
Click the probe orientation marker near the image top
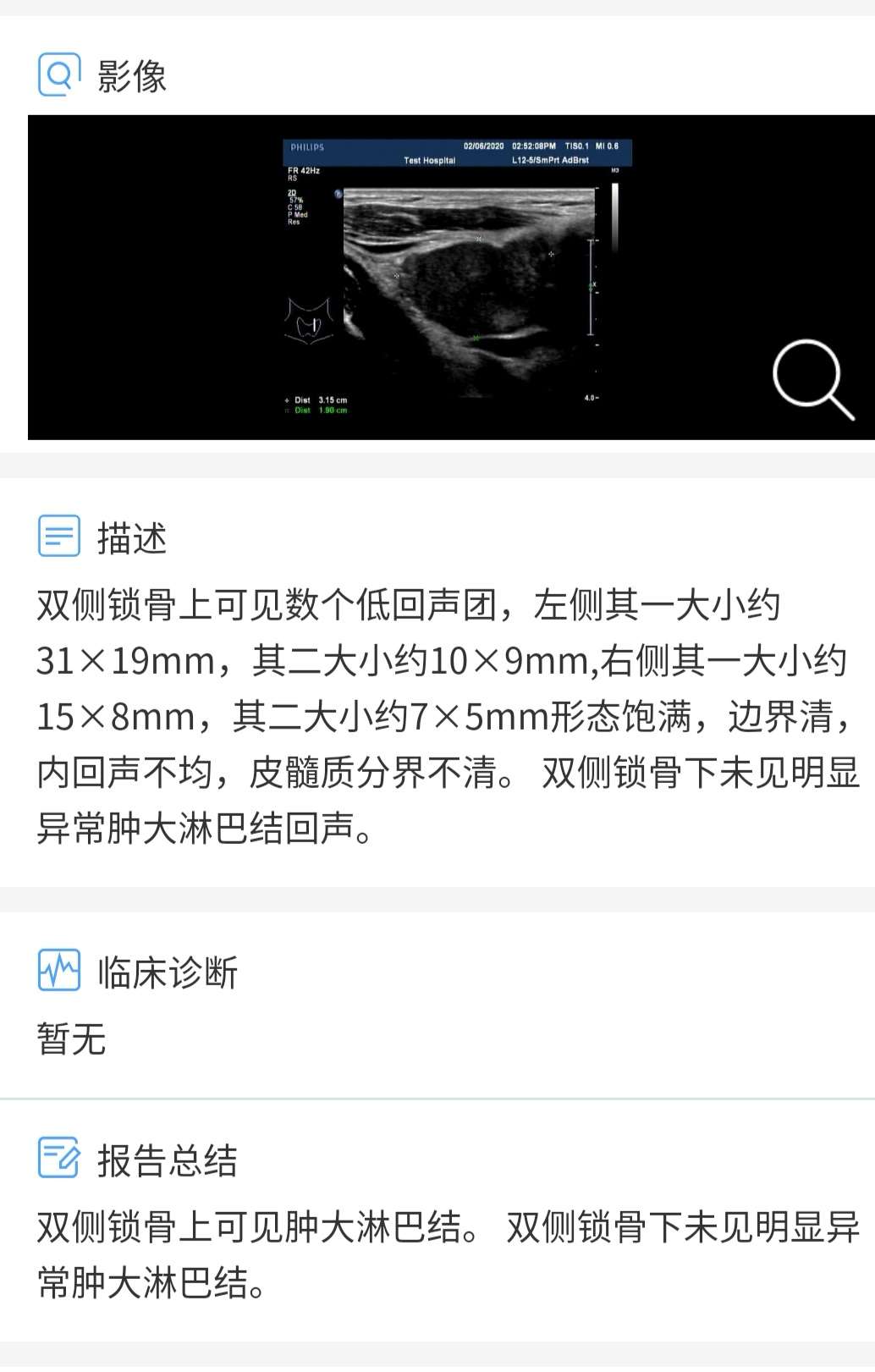(x=338, y=194)
